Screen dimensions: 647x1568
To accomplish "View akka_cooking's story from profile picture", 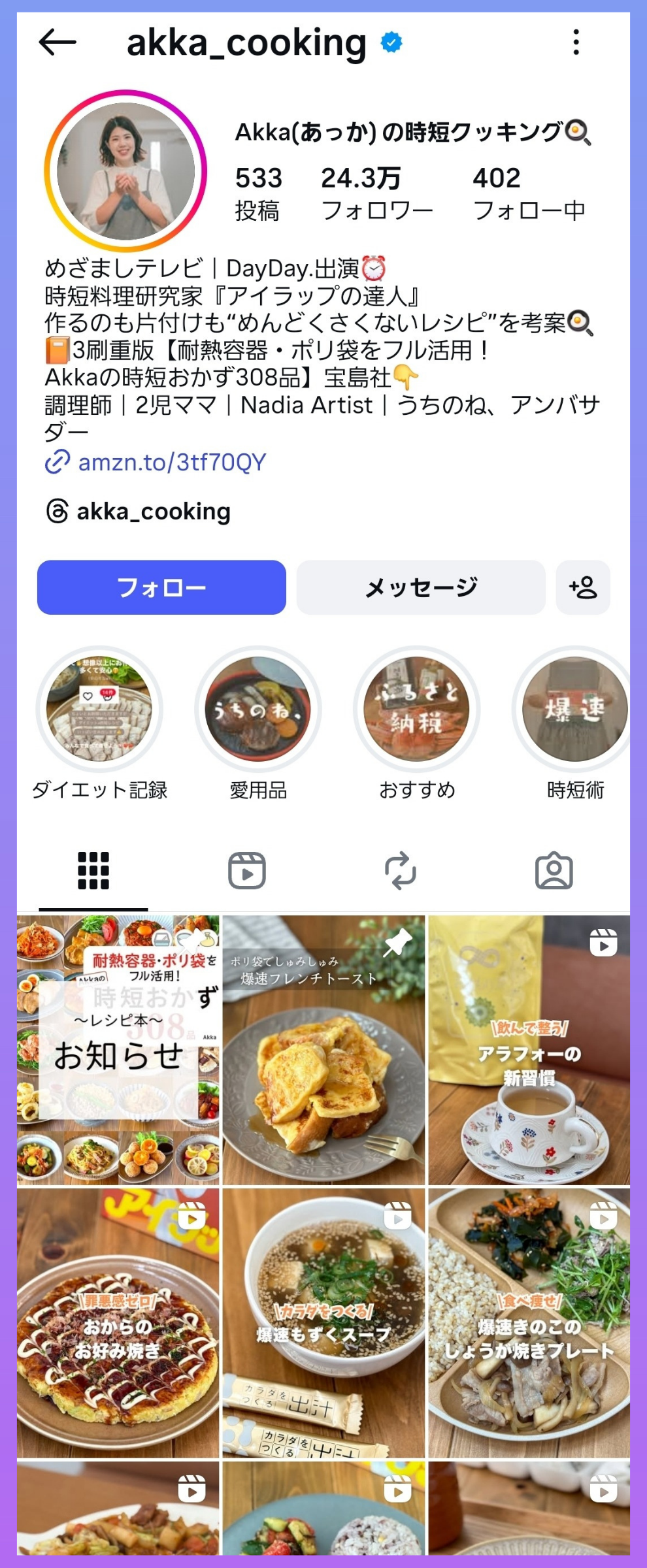I will pos(125,171).
